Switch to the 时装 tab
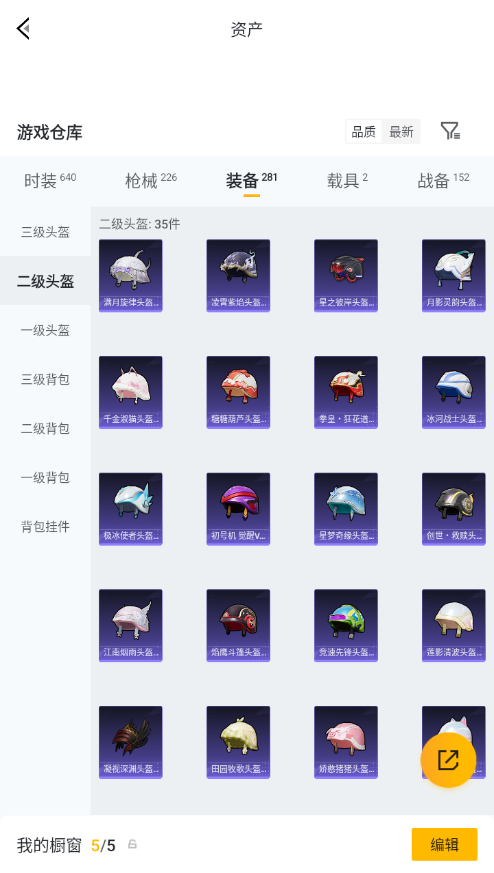494x873 pixels. (x=50, y=180)
